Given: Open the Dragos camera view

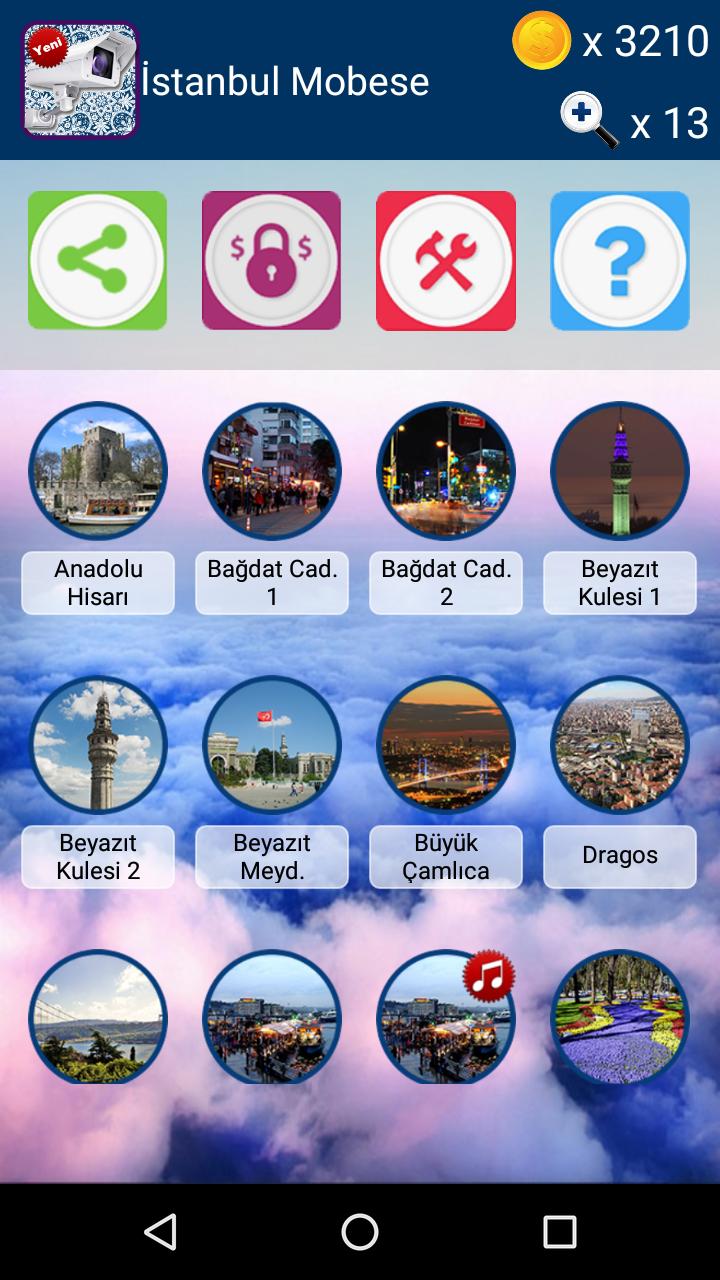Looking at the screenshot, I should click(x=620, y=745).
